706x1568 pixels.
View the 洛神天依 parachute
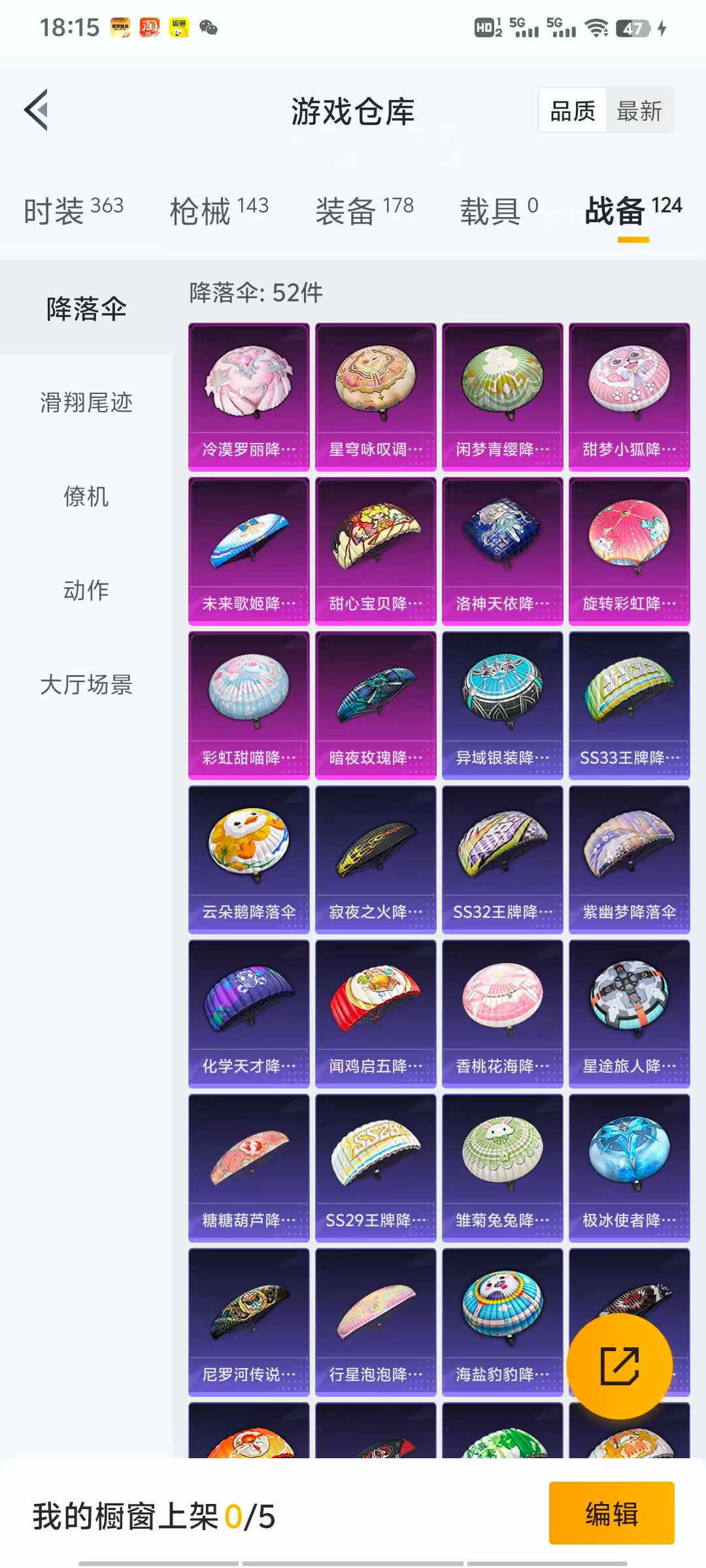[x=503, y=551]
